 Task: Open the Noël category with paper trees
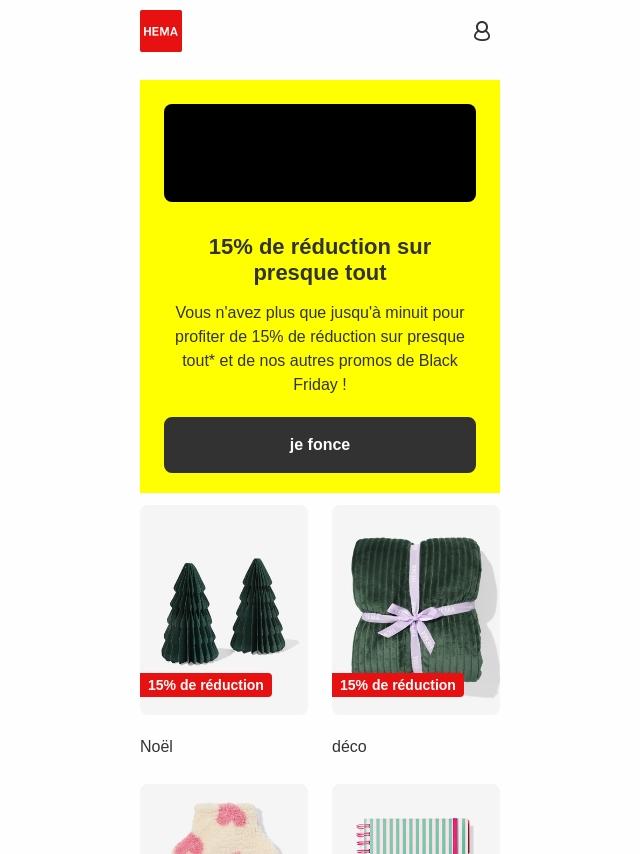[x=224, y=610]
